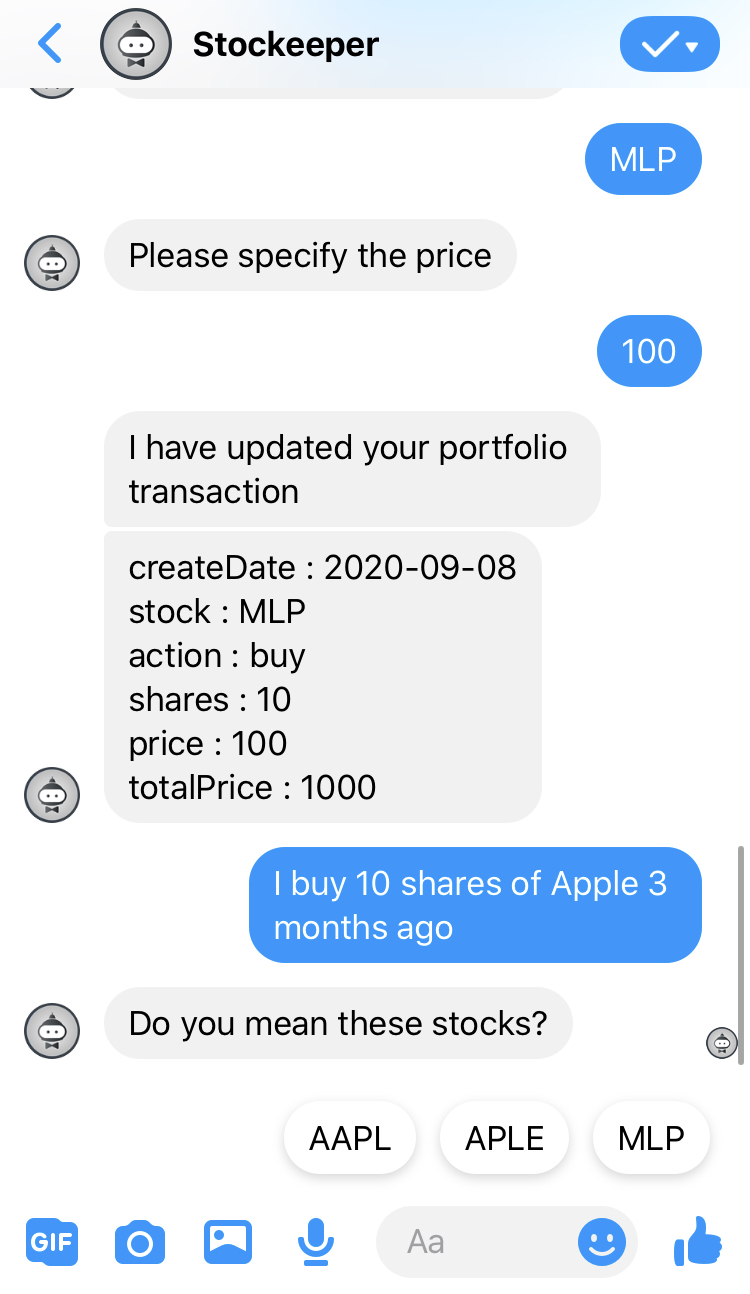
Task: Tap the microphone to record voice
Action: (x=316, y=1242)
